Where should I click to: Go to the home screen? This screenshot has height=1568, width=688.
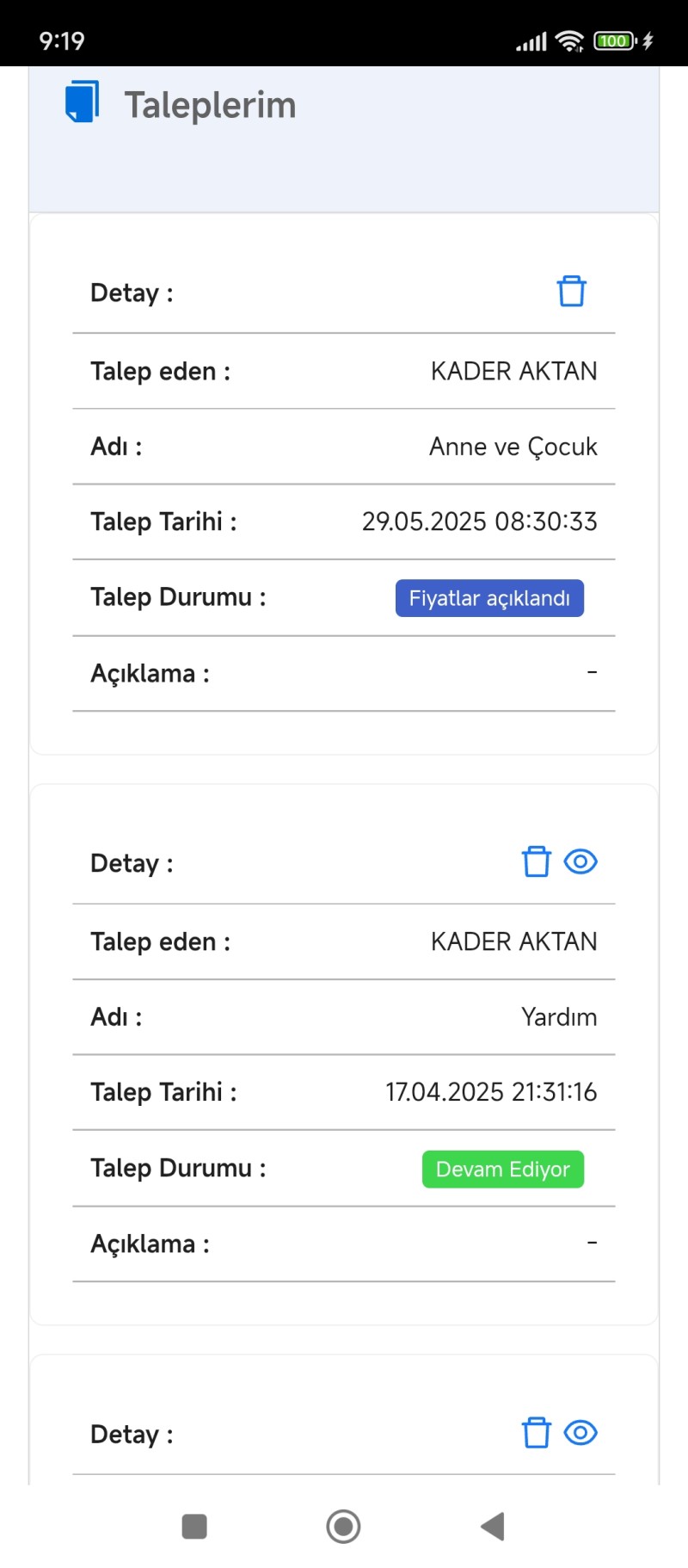[343, 1527]
